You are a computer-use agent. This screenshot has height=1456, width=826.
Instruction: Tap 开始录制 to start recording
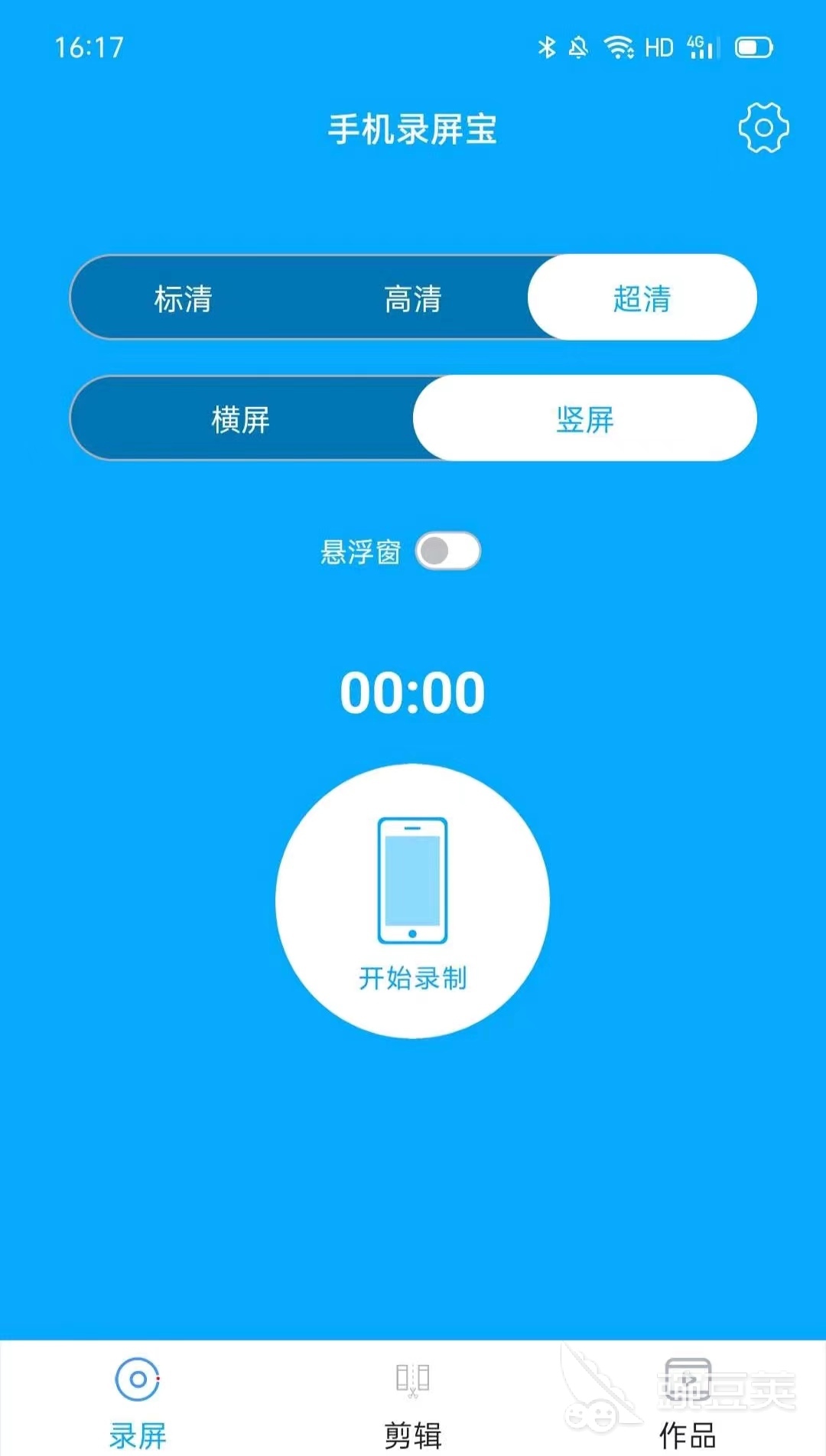(413, 976)
